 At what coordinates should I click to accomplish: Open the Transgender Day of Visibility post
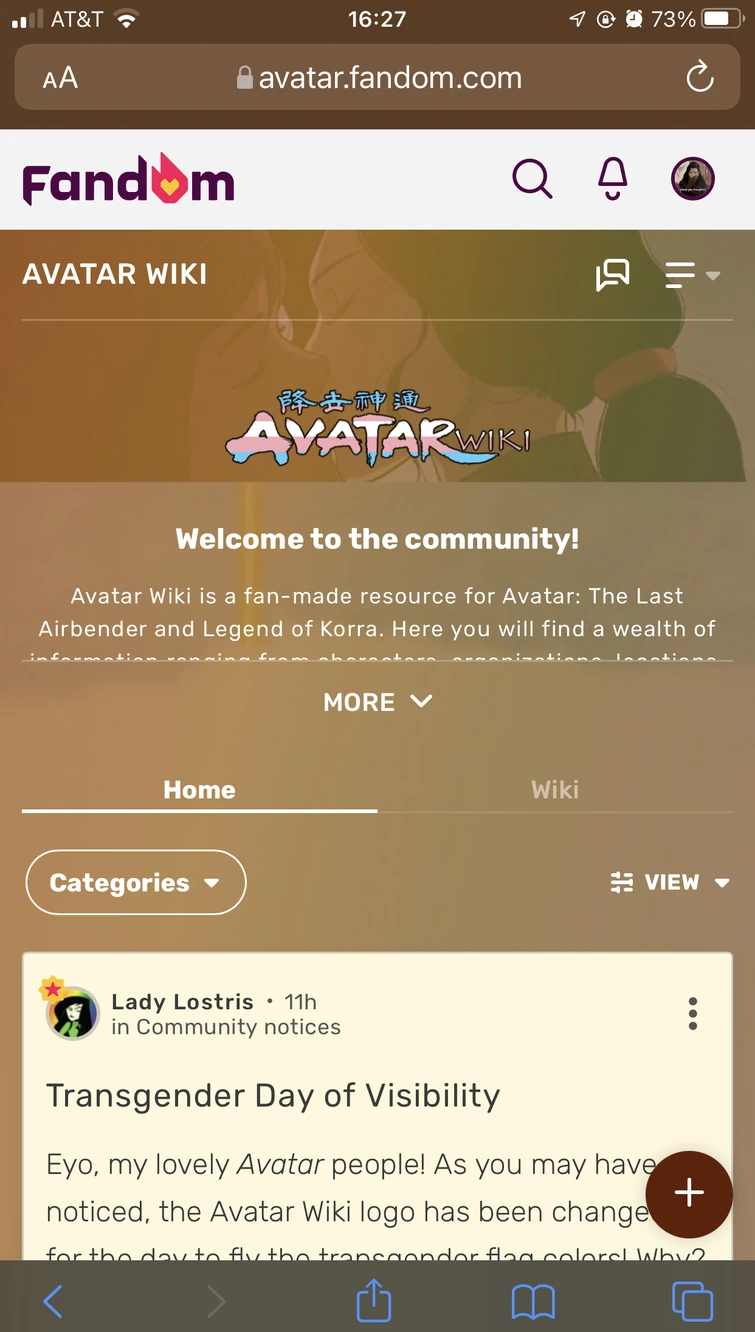(x=273, y=1095)
